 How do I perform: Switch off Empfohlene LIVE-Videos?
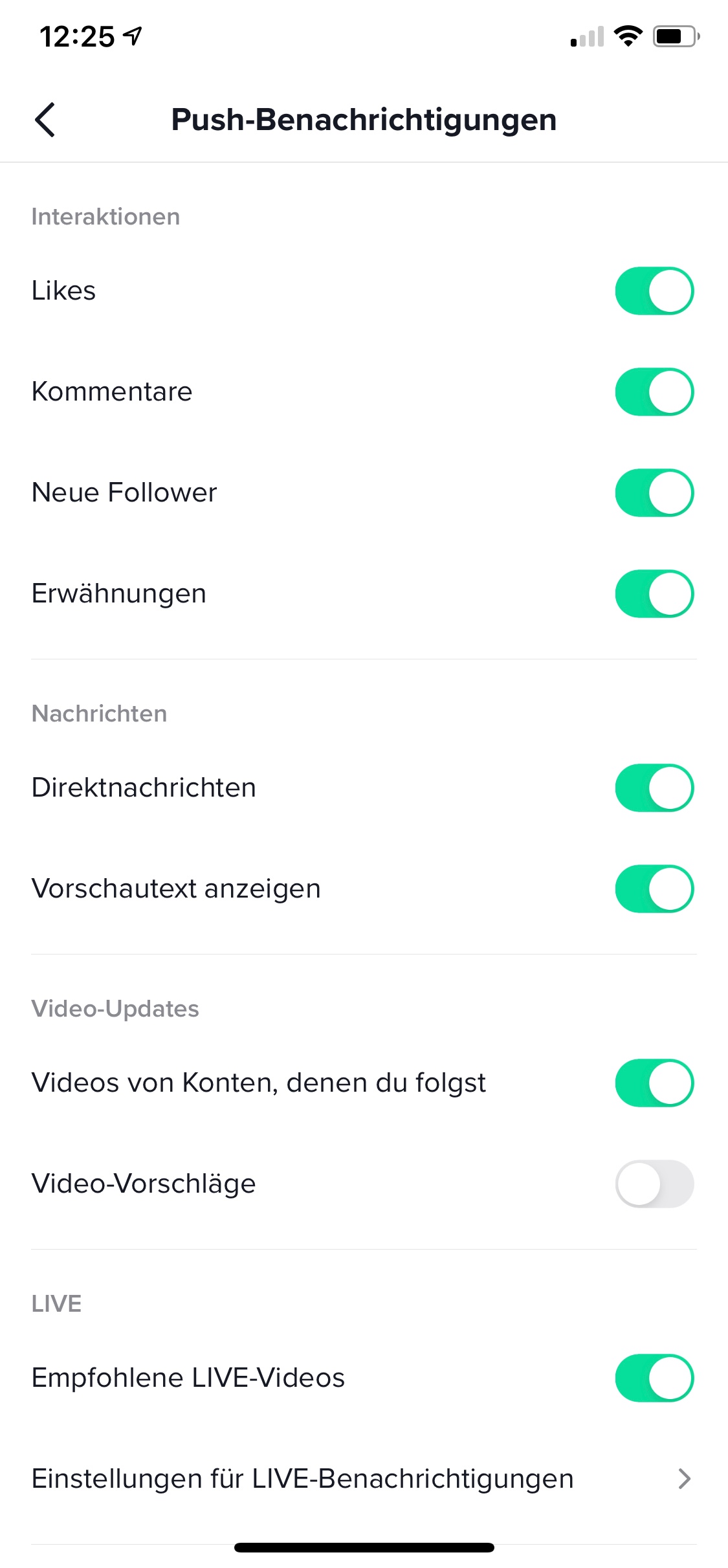(x=654, y=1378)
